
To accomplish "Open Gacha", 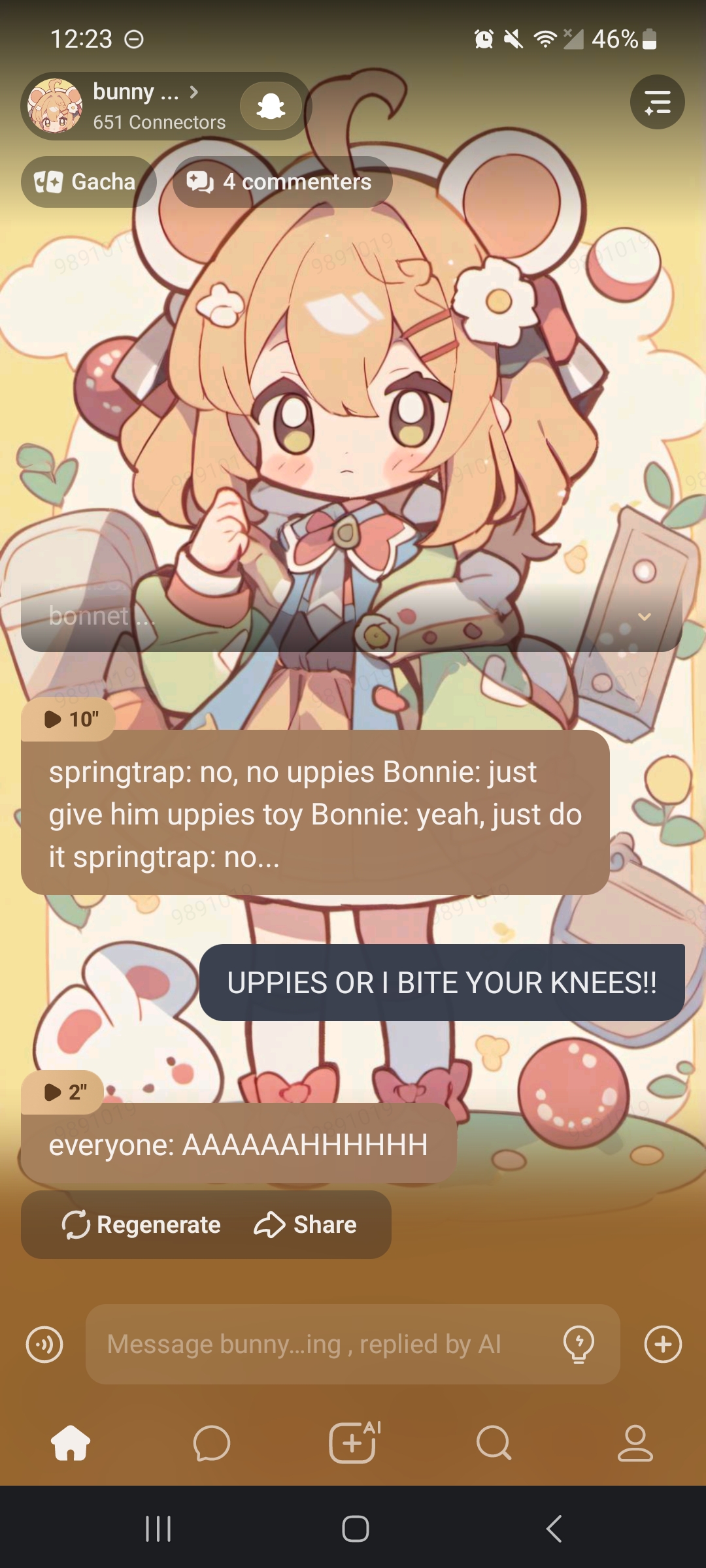I will [x=88, y=182].
